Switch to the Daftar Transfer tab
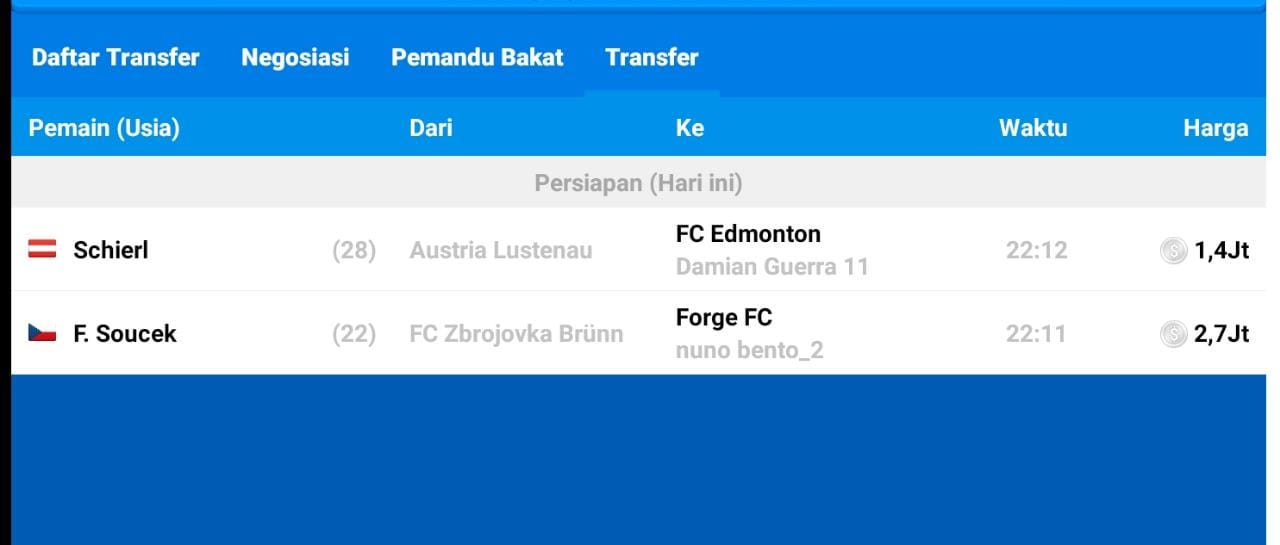1280x545 pixels. (116, 58)
